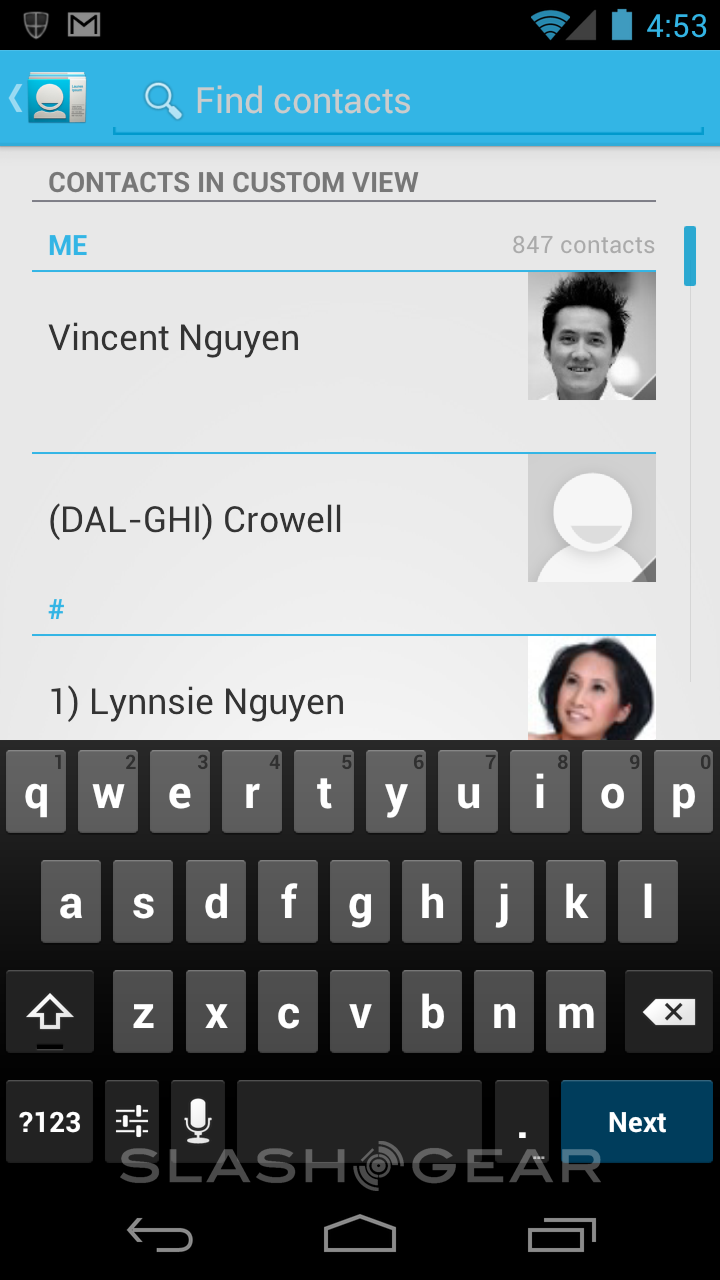The height and width of the screenshot is (1280, 720).
Task: Switch keyboard to ?123 symbols
Action: 50,1122
